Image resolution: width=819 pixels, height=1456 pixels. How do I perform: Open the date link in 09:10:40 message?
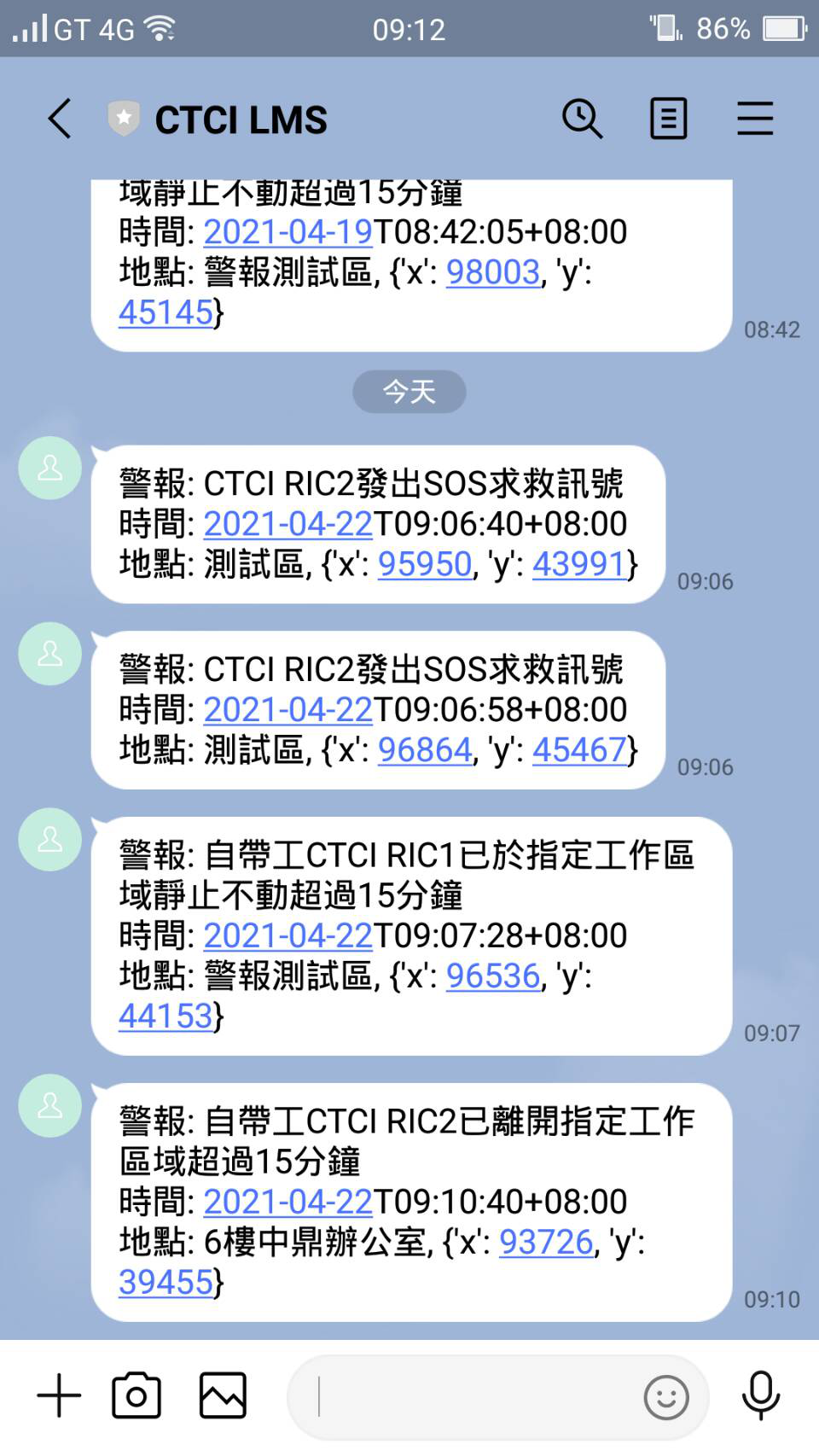[x=288, y=1202]
